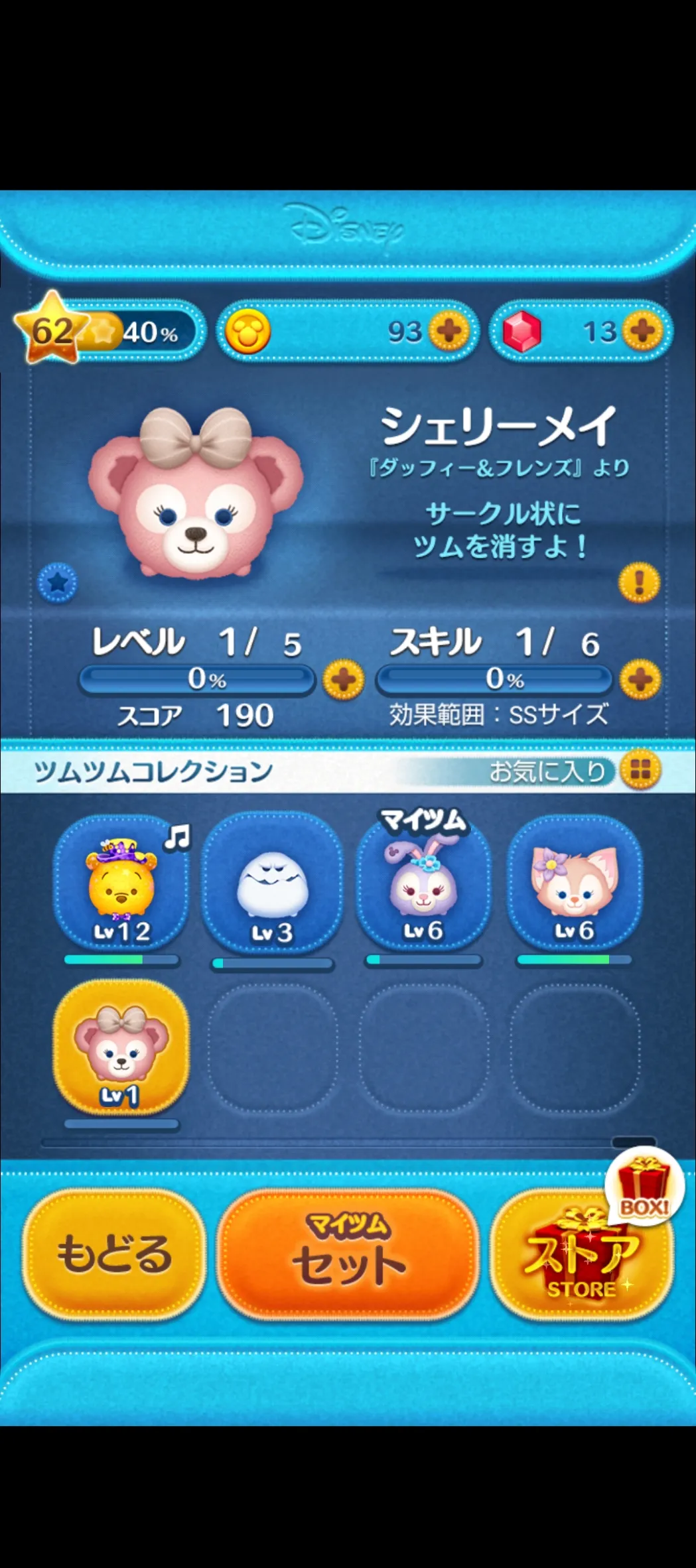696x1568 pixels.
Task: Tap the blue star favorite icon
Action: pyautogui.click(x=58, y=583)
